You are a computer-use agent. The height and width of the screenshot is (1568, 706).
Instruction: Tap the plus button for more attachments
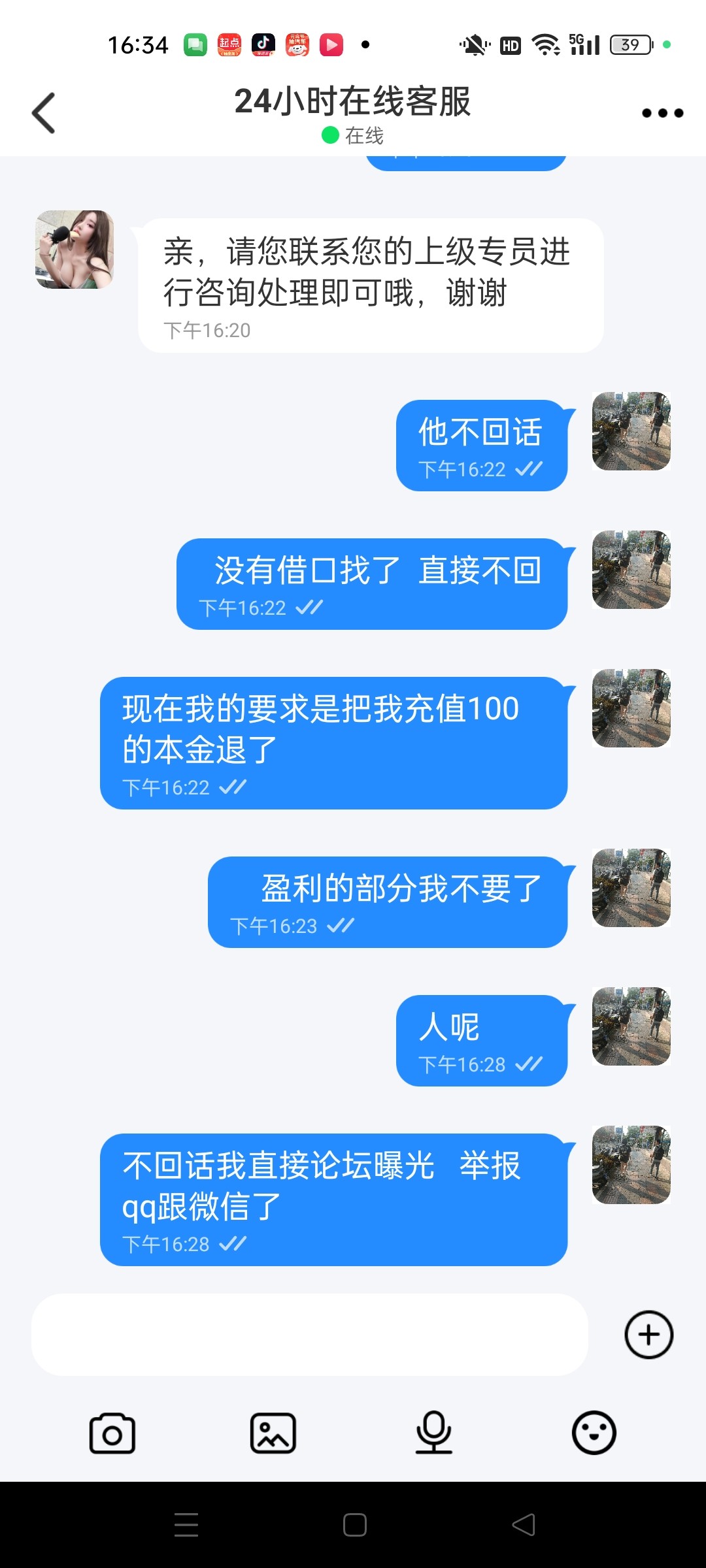click(648, 1334)
